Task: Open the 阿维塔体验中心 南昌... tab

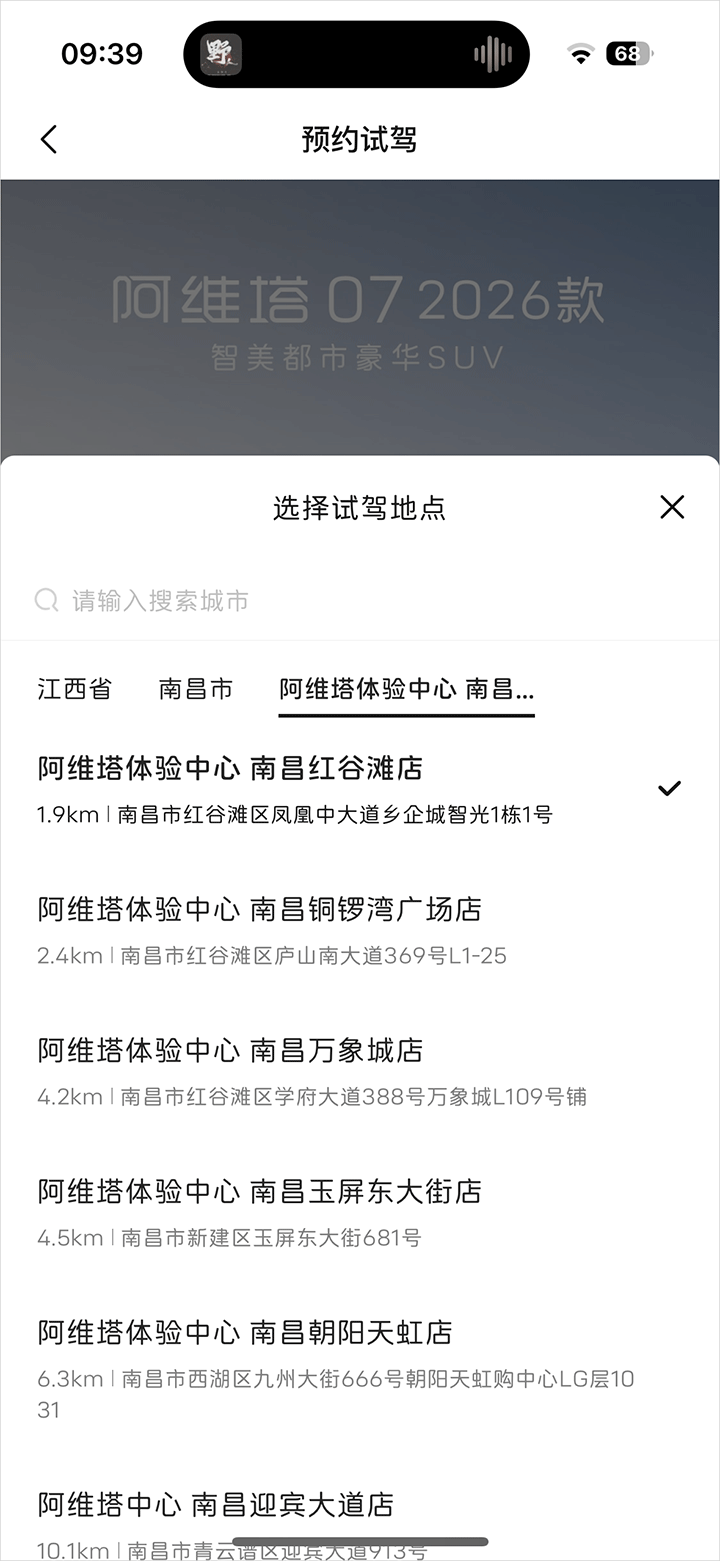Action: (406, 689)
